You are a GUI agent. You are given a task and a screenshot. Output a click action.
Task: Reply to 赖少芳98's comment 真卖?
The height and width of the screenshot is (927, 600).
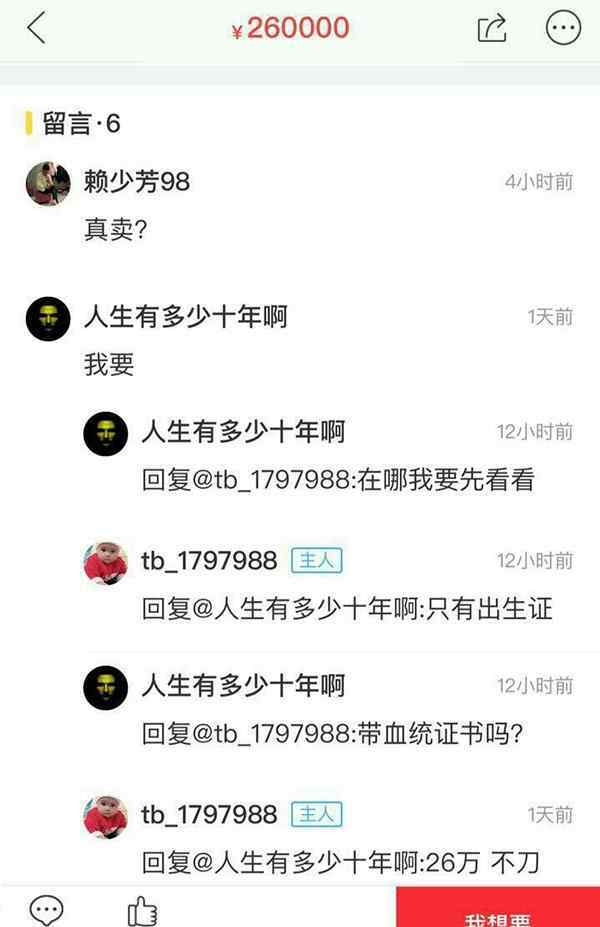coord(116,229)
